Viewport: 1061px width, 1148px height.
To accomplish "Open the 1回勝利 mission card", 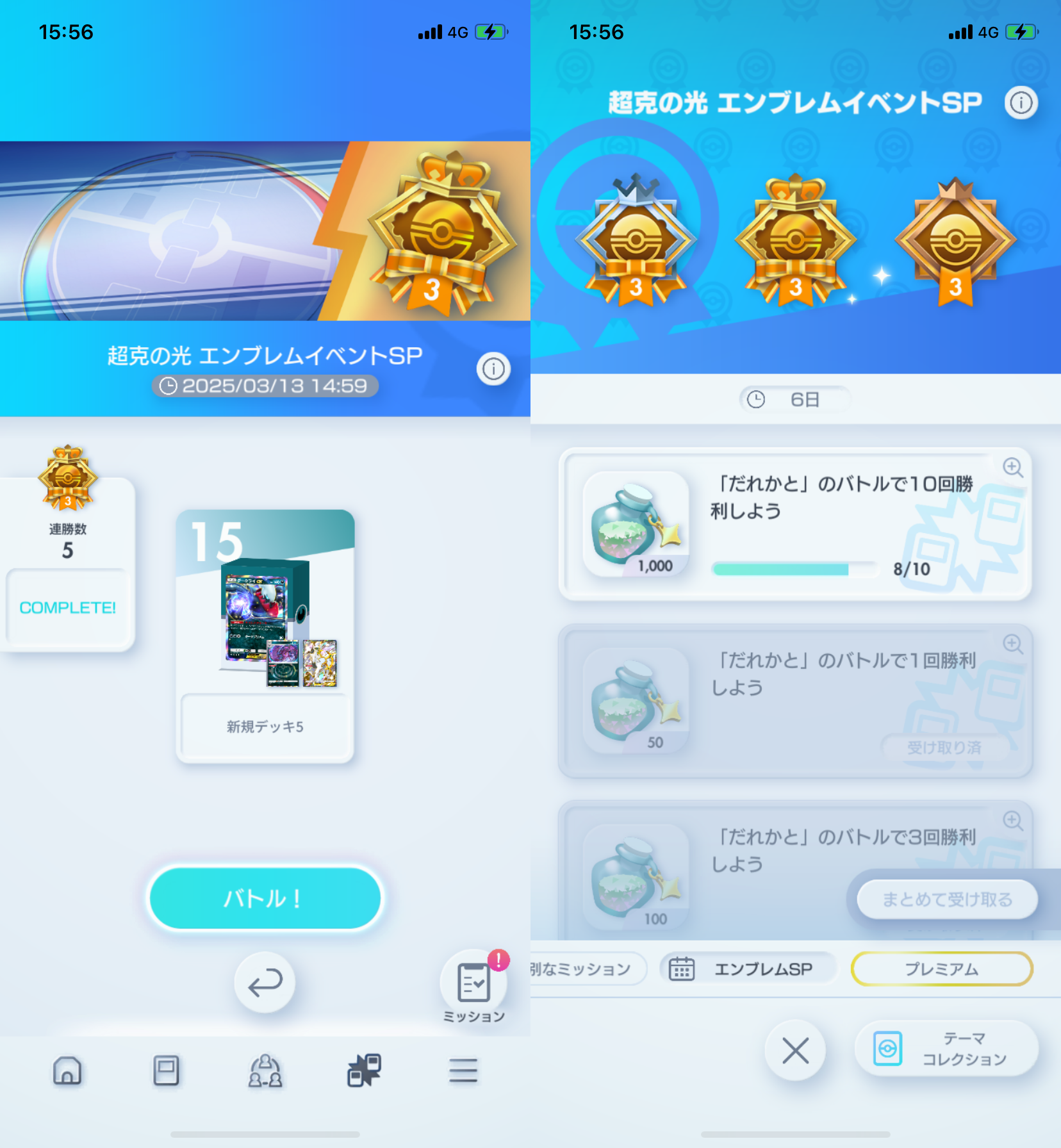I will 794,701.
